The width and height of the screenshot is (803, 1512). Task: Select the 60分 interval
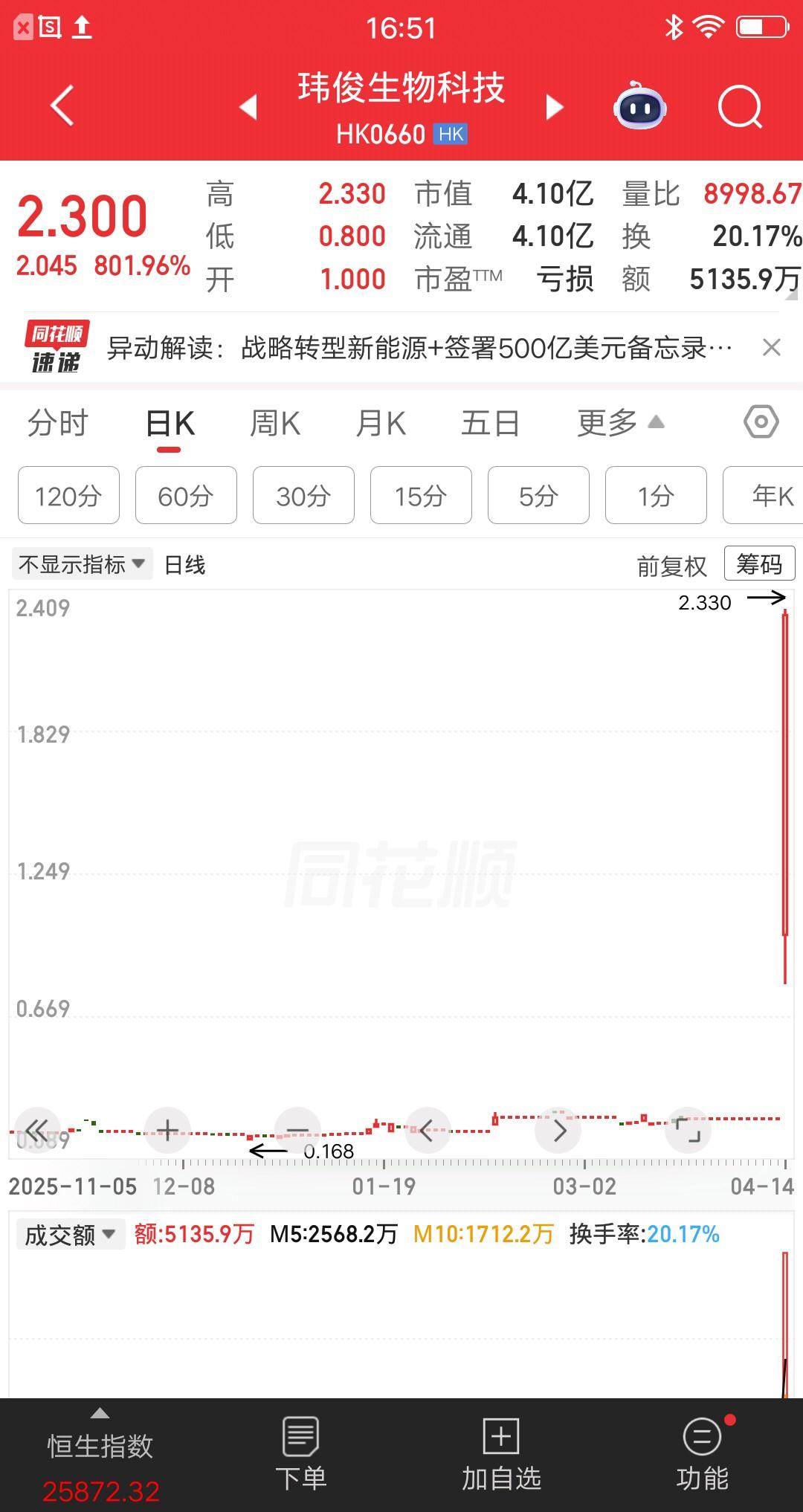click(185, 495)
